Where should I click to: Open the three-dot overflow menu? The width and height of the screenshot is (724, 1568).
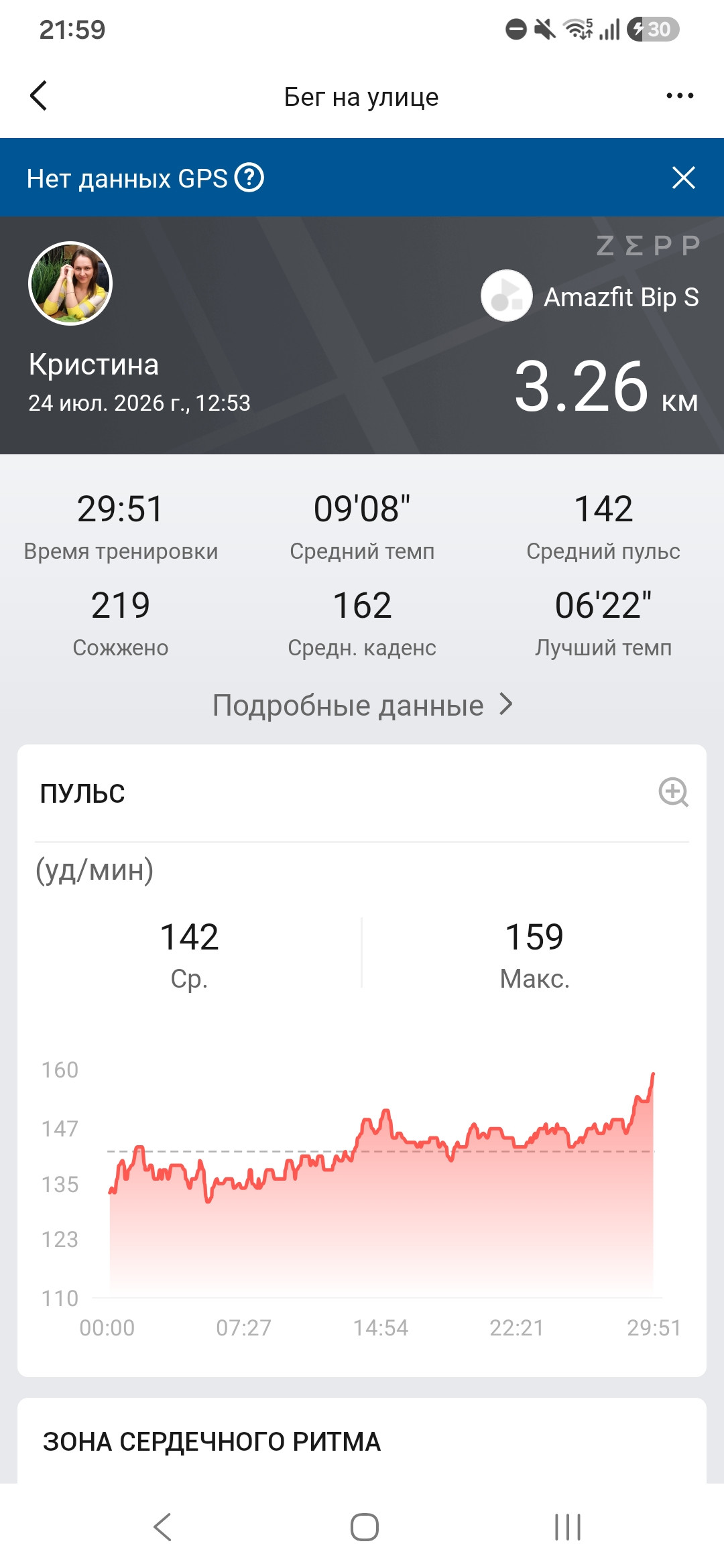tap(680, 96)
